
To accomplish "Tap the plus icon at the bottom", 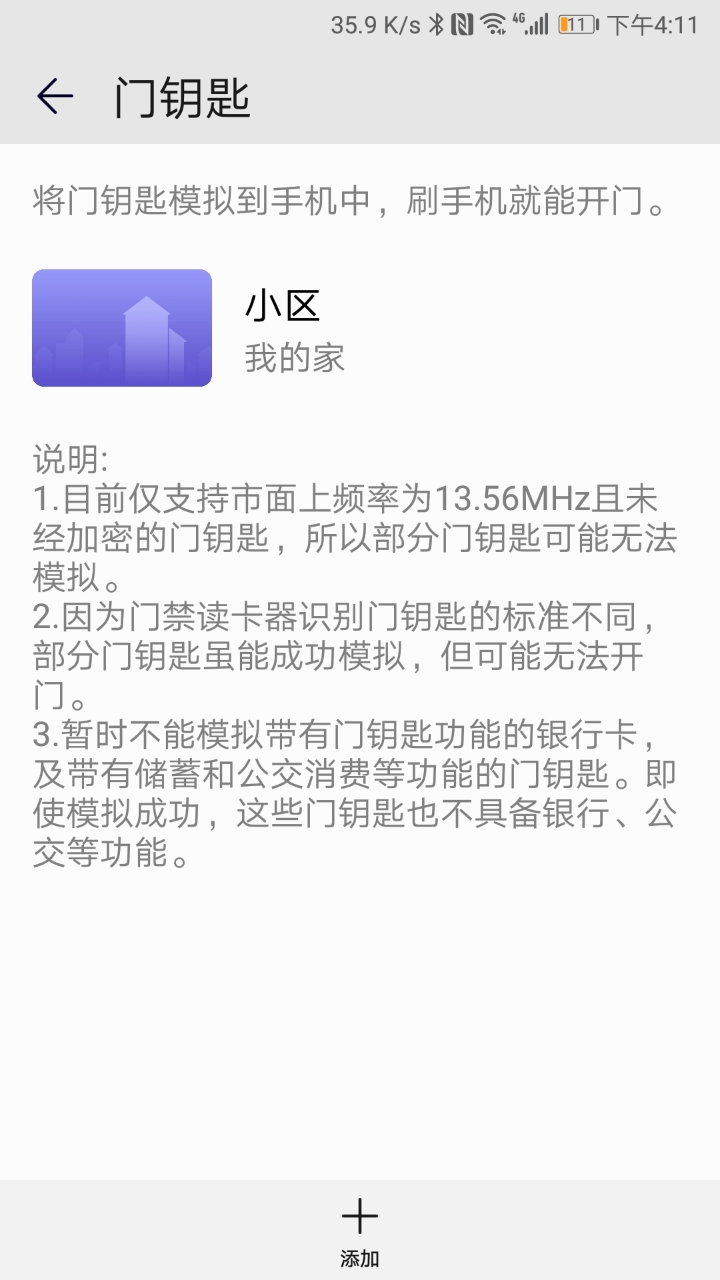I will pos(359,1215).
